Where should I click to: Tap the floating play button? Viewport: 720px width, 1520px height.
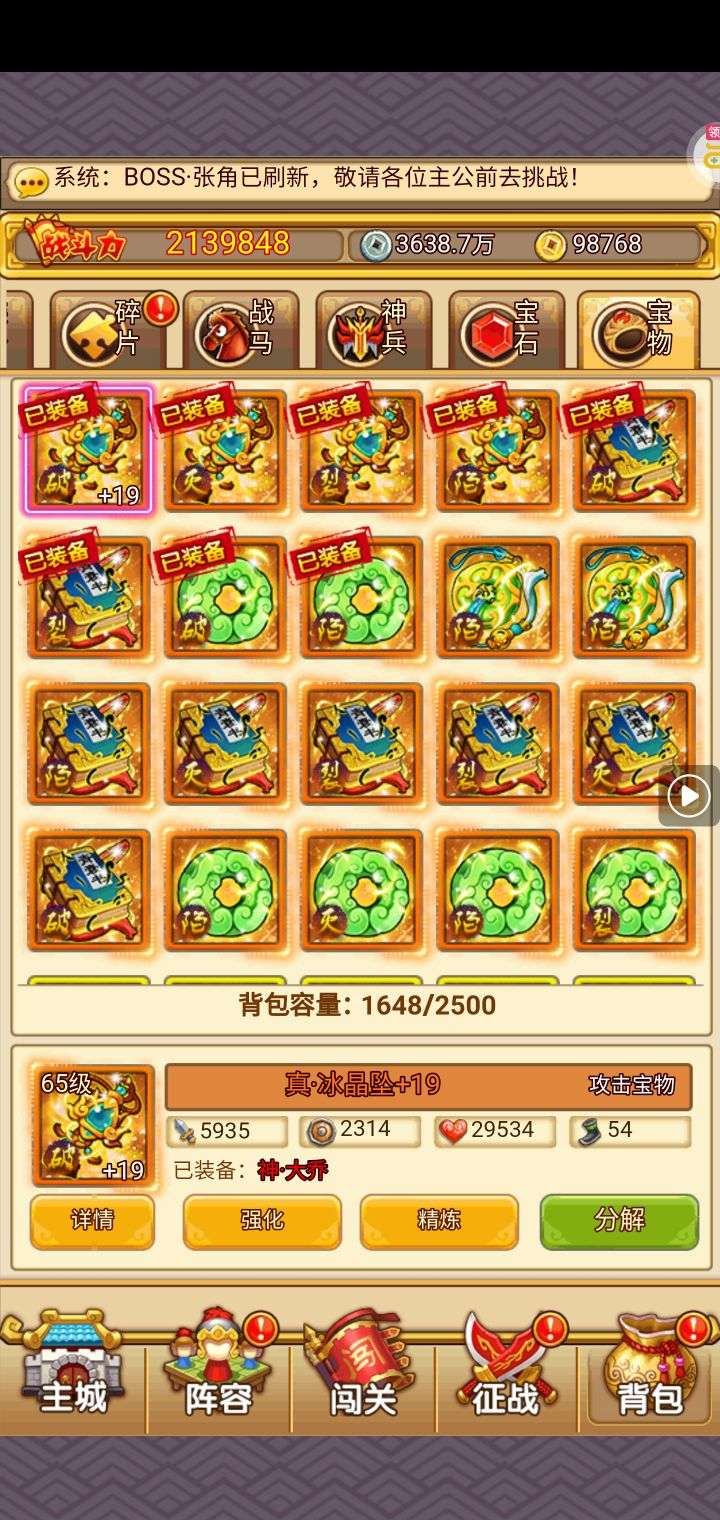(689, 796)
